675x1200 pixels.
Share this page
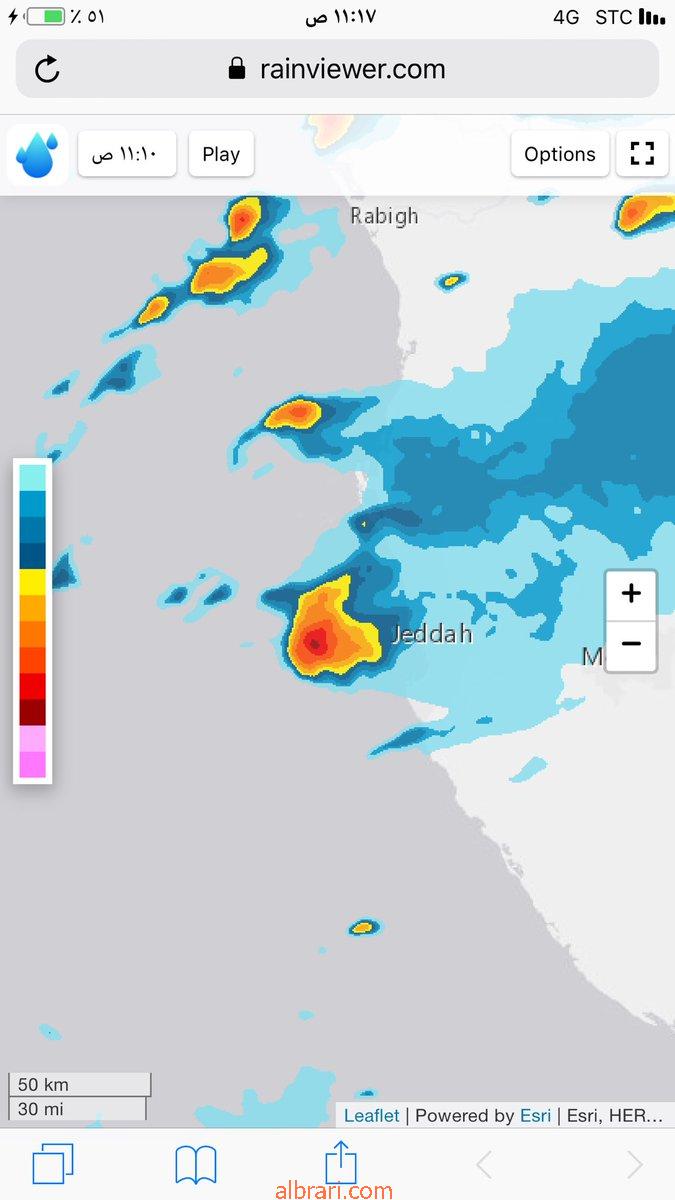point(340,1162)
